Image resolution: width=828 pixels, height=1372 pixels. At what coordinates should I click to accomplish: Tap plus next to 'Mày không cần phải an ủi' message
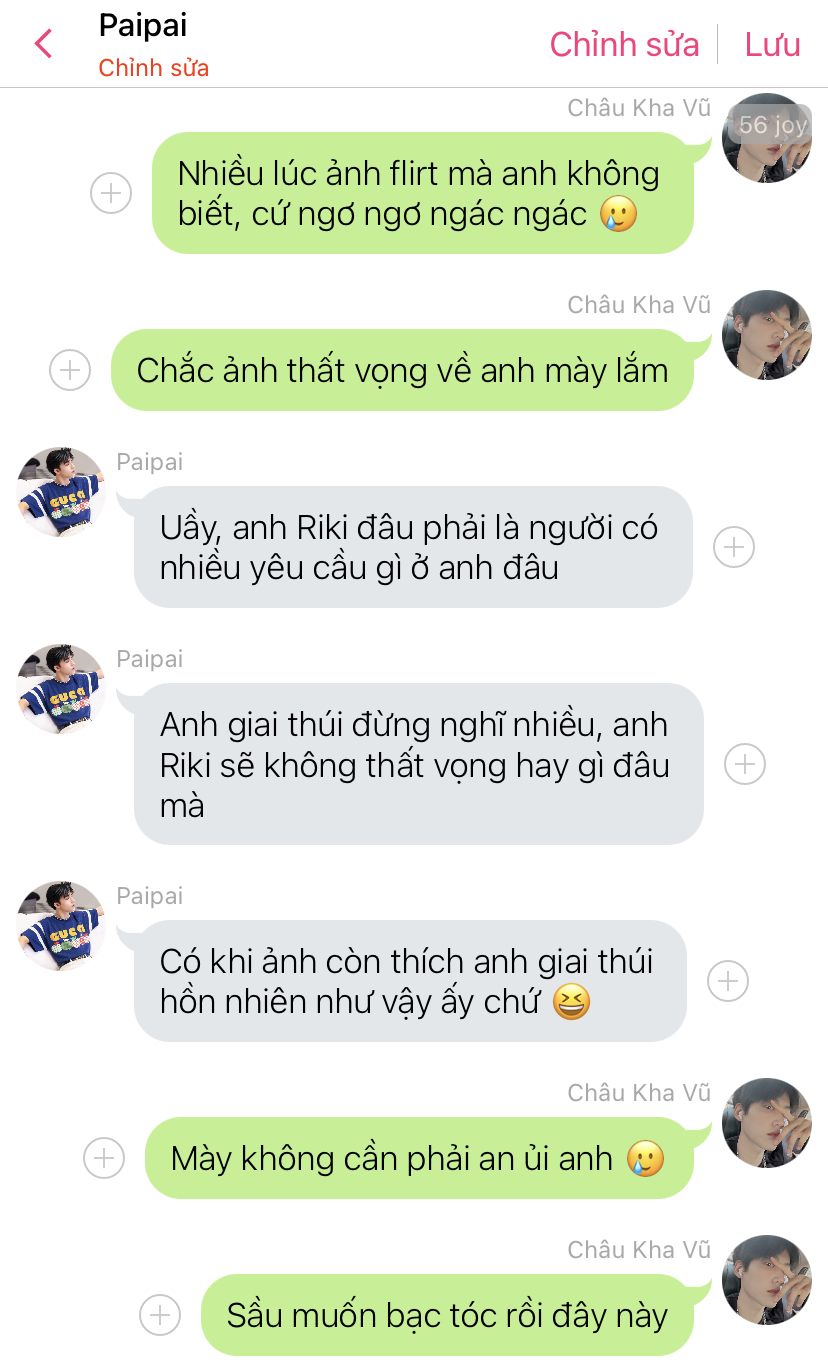tap(104, 1158)
